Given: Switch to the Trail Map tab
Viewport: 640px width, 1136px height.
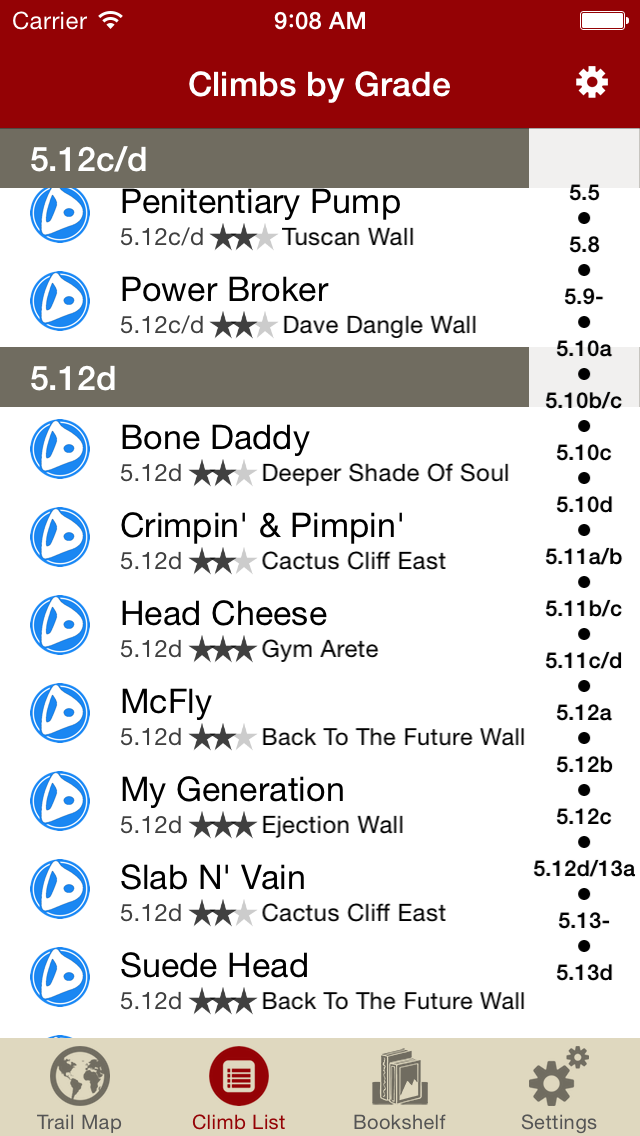Looking at the screenshot, I should pos(79,1089).
